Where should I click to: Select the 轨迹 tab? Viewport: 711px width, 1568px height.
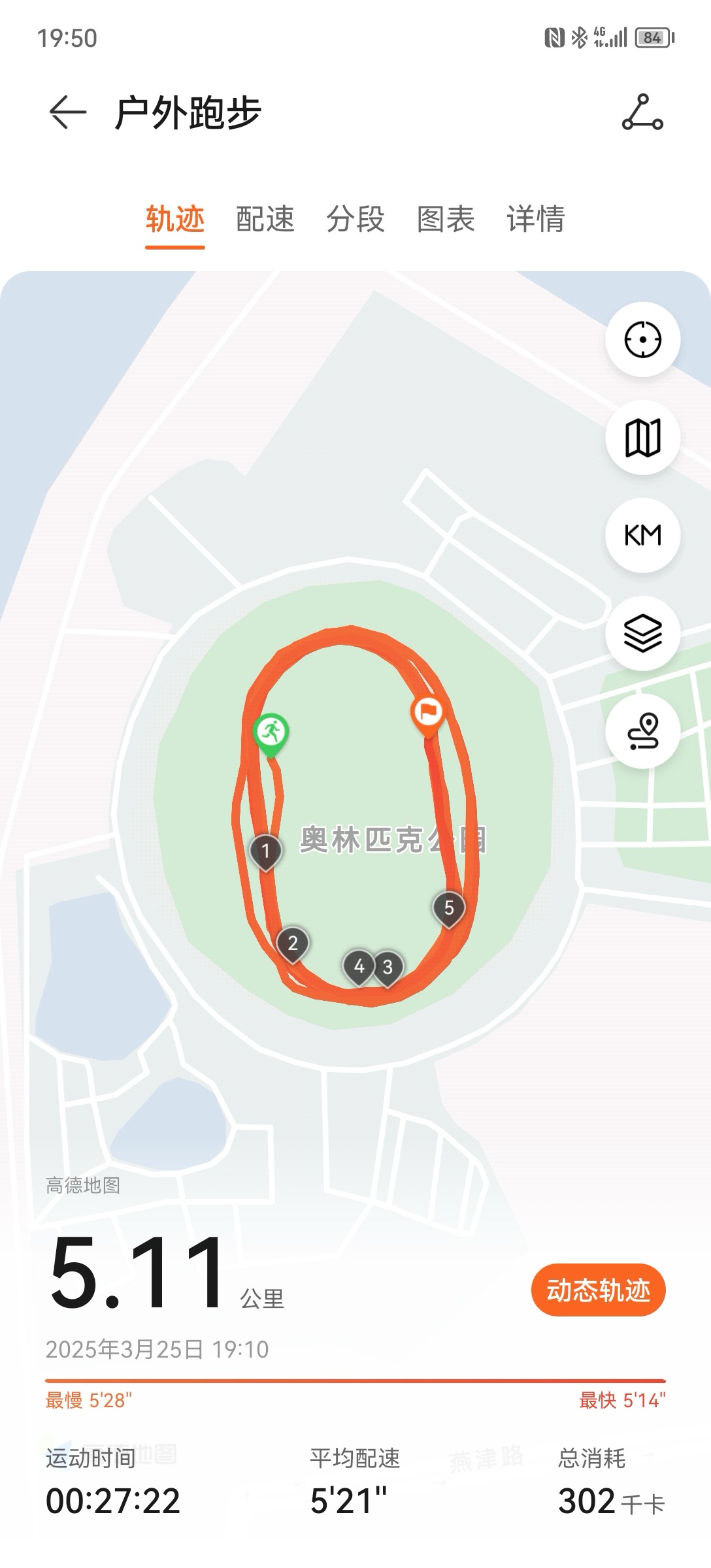coord(175,220)
